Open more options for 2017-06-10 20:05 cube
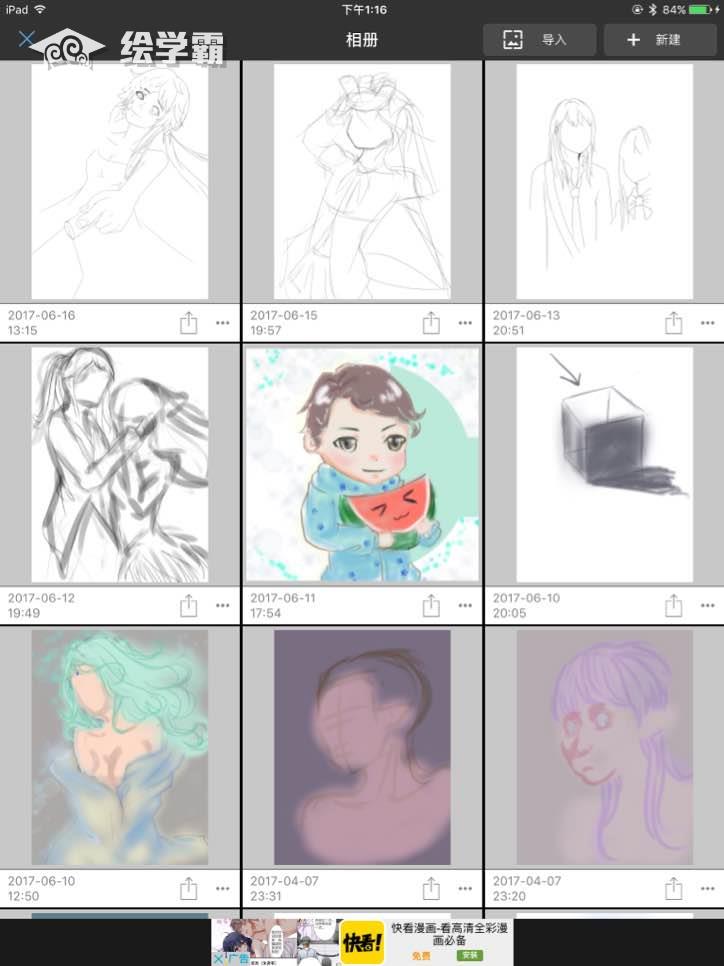 (708, 606)
